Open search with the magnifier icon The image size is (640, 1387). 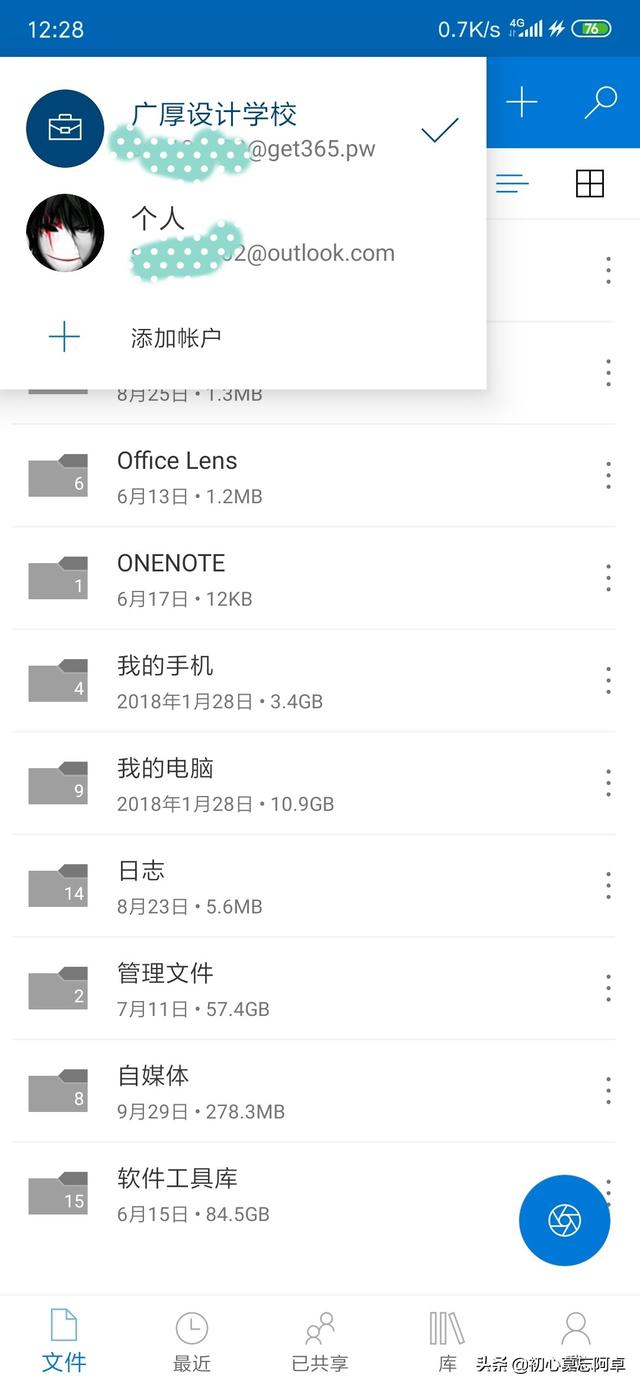click(x=600, y=102)
